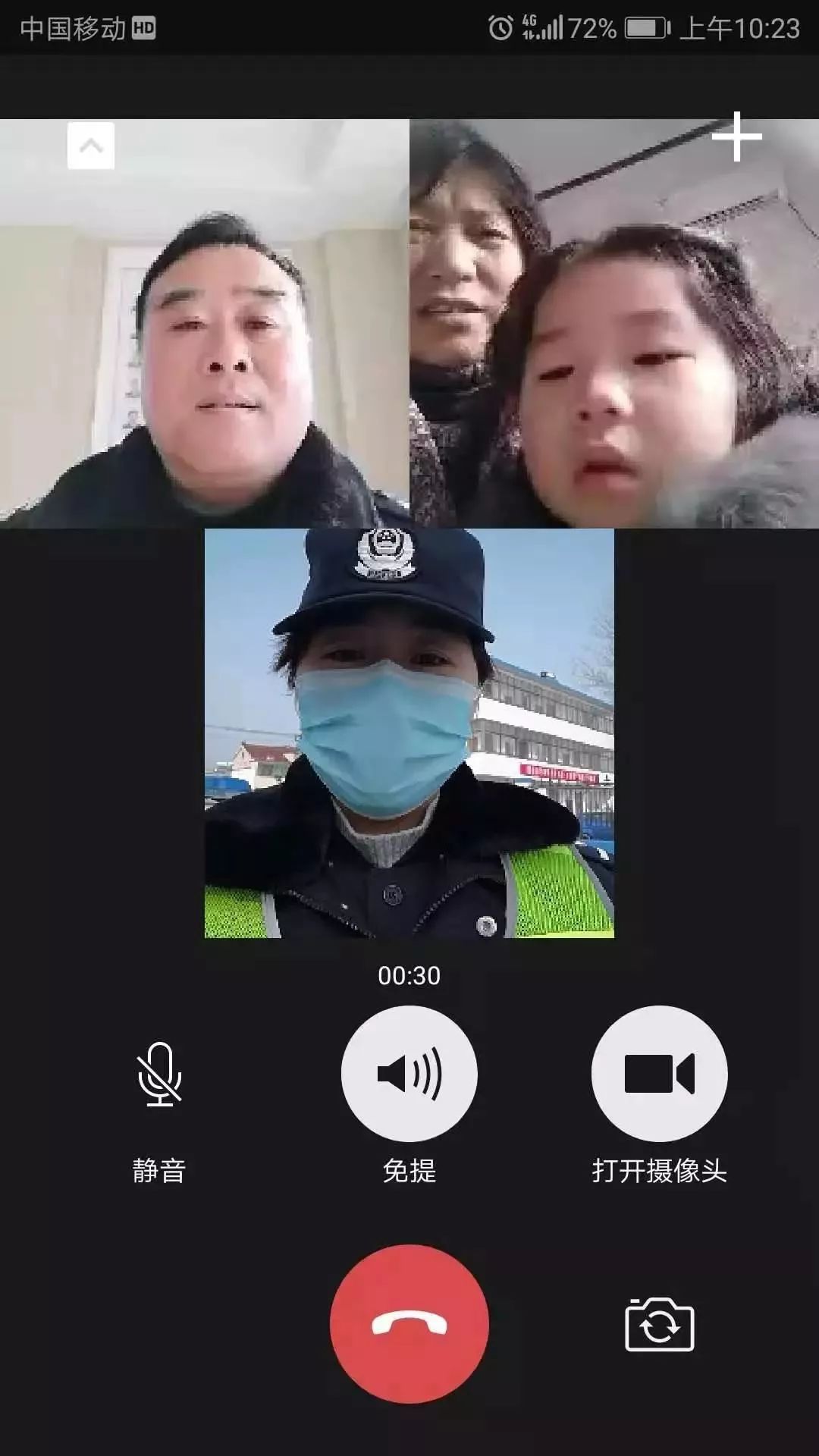Add a participant with the plus icon

point(736,137)
